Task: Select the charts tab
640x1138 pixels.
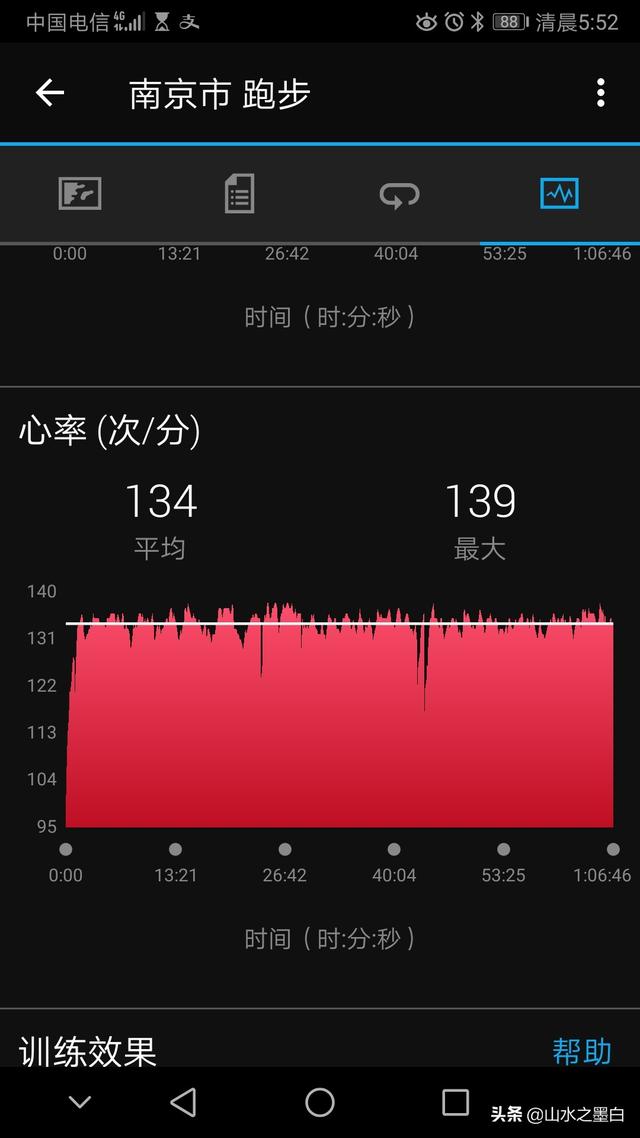Action: coord(559,193)
